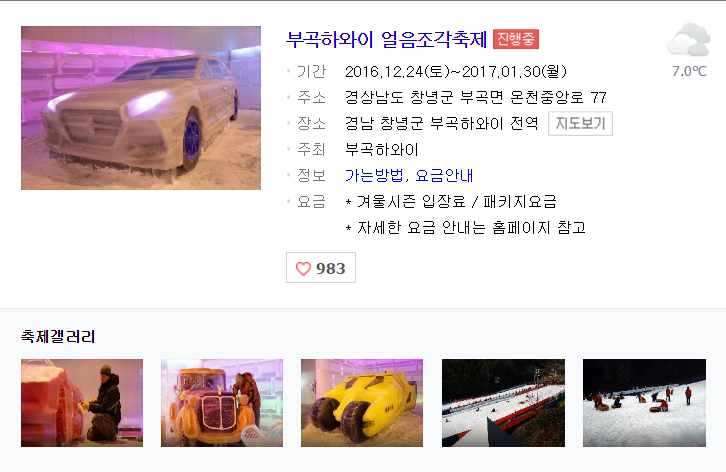This screenshot has width=726, height=472.
Task: View the gallery photo of the vintage ice car
Action: [222, 402]
